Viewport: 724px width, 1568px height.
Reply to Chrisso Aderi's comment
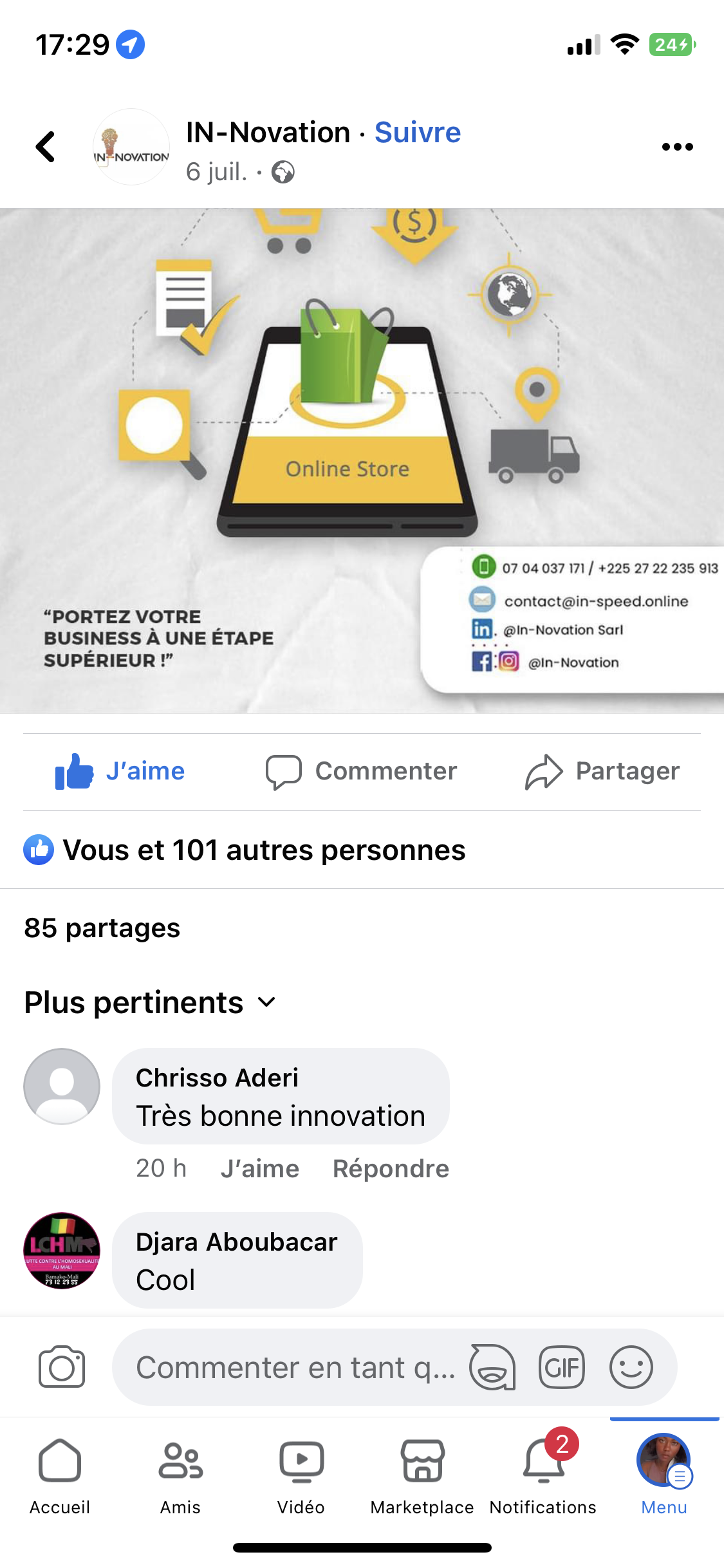coord(391,1168)
